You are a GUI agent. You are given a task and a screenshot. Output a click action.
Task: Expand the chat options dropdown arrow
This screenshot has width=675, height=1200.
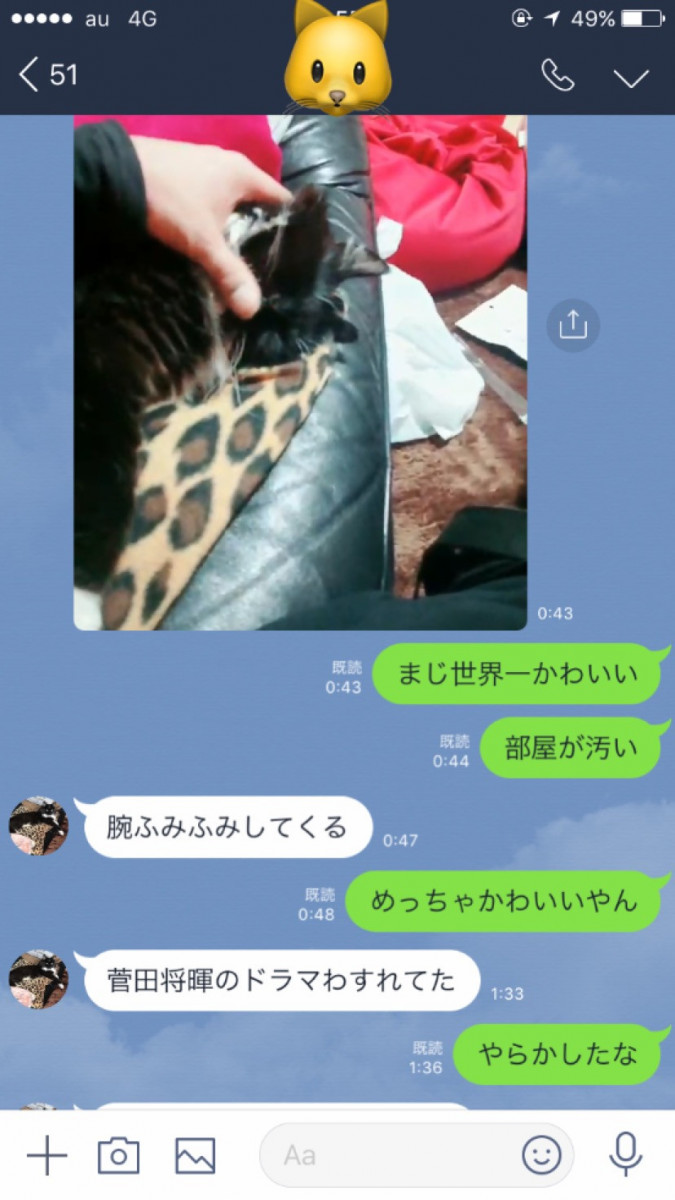631,77
